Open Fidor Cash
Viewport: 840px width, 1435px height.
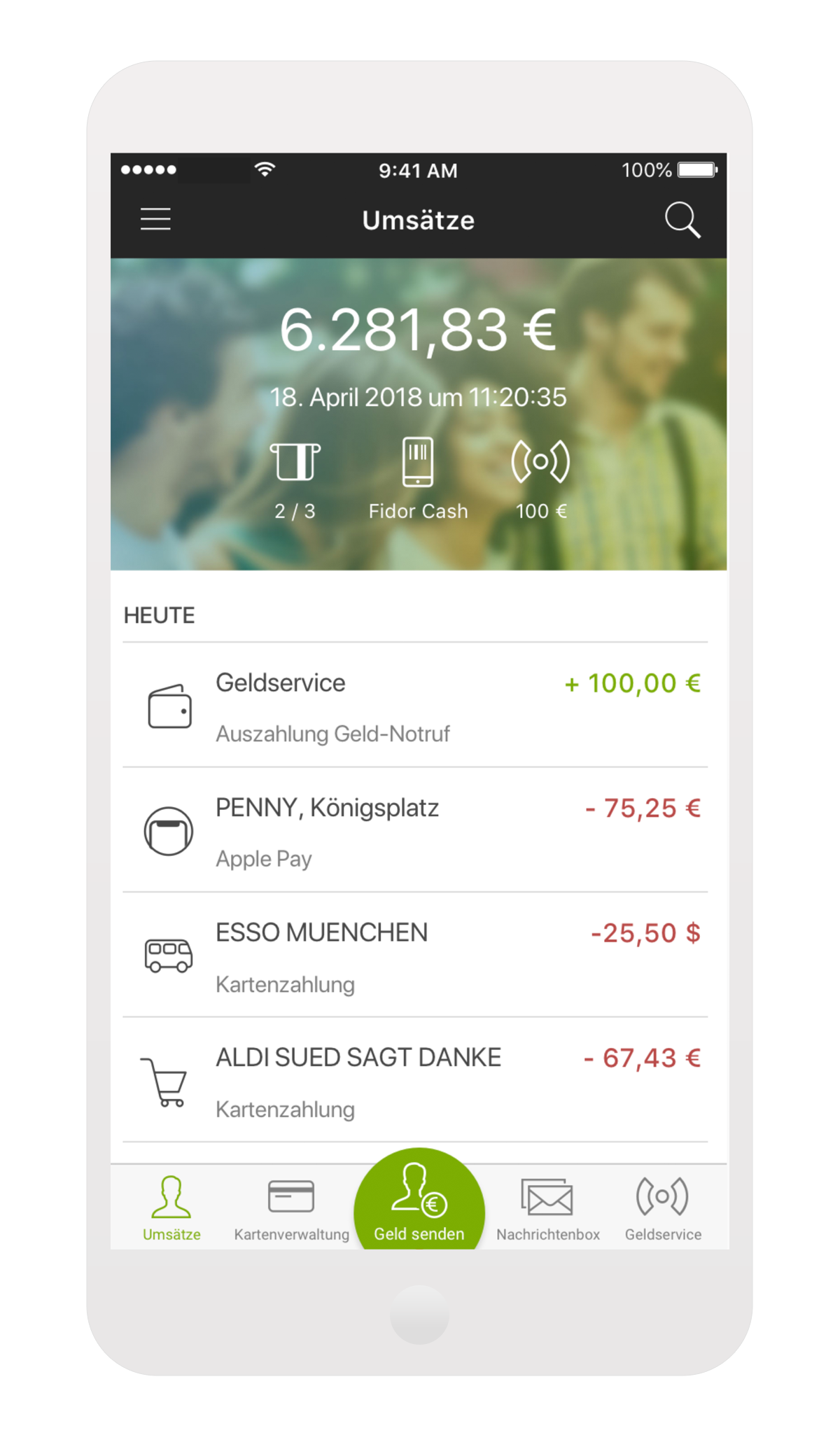(x=418, y=479)
